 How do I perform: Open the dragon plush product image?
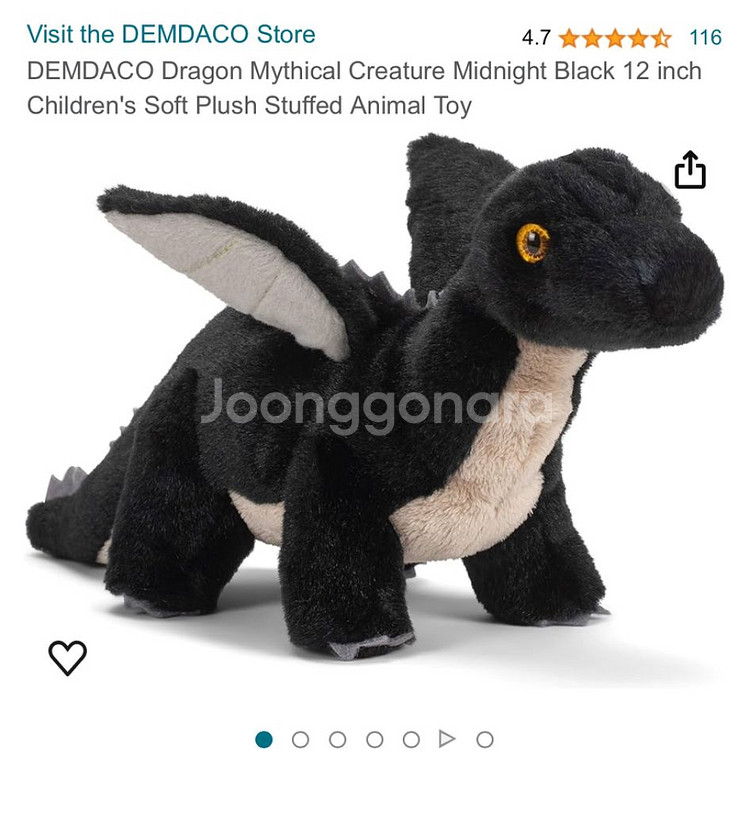pos(375,400)
